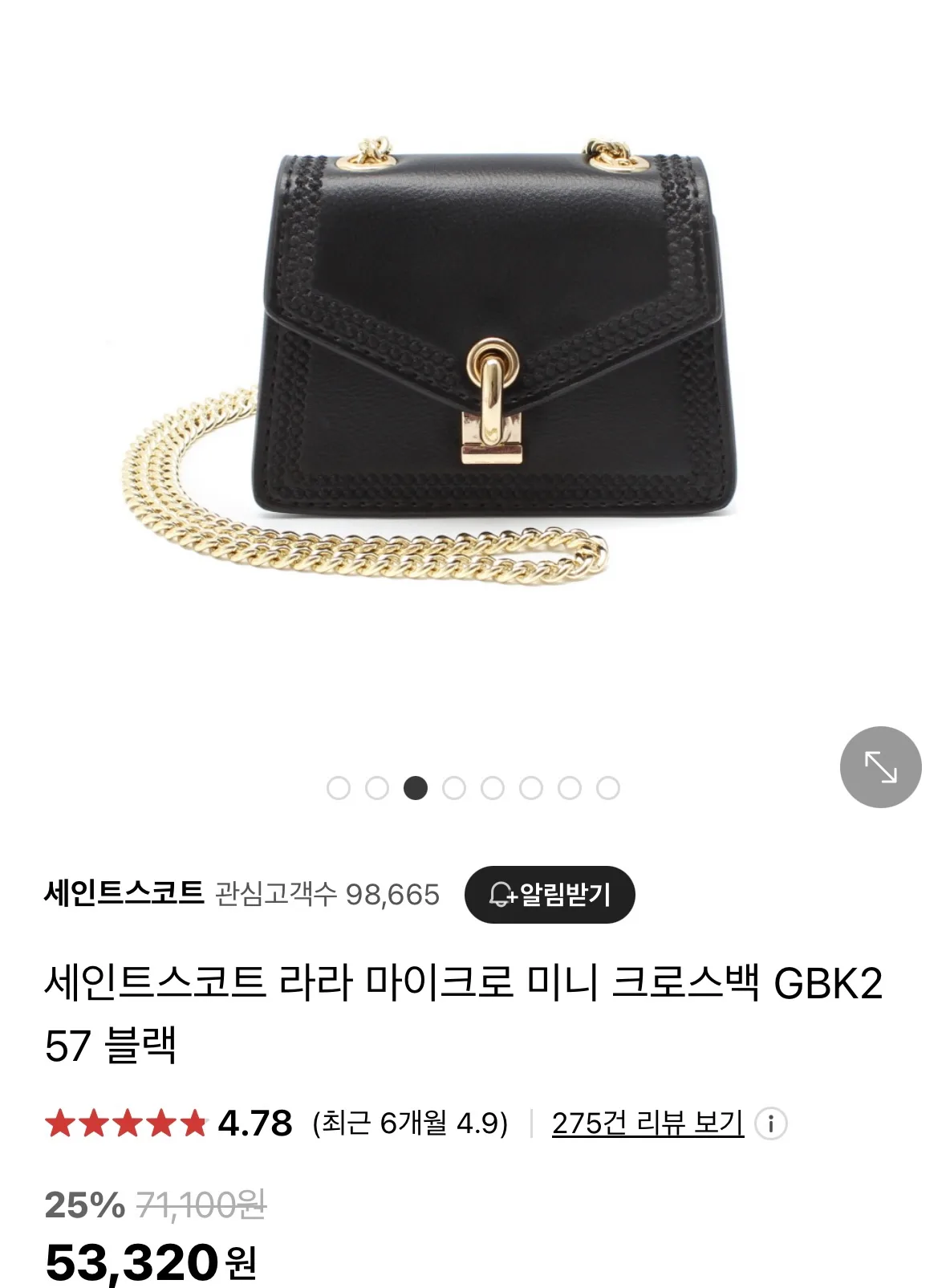Viewport: 946px width, 1288px height.
Task: Open the 275건 리뷰 보기 link
Action: pyautogui.click(x=648, y=1123)
